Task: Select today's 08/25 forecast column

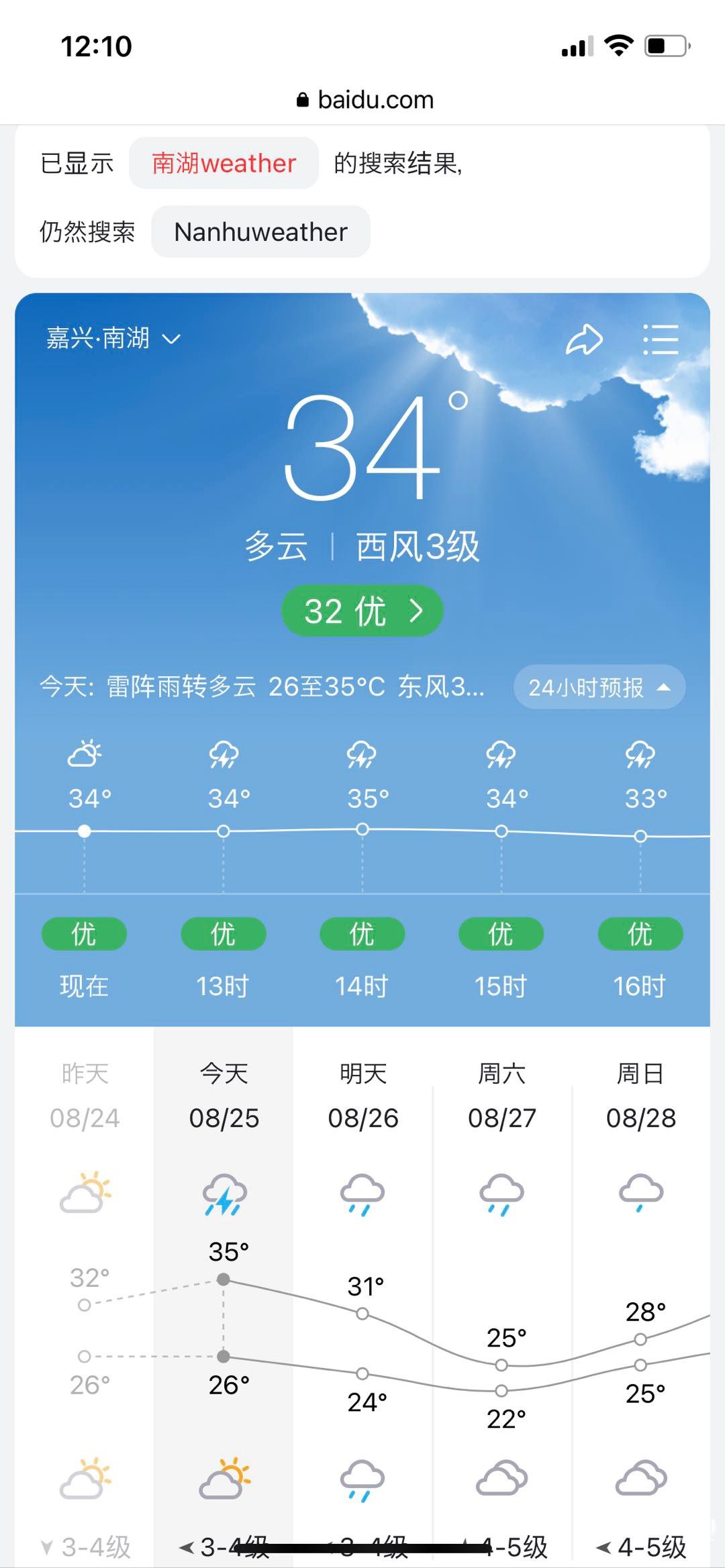Action: [224, 1096]
